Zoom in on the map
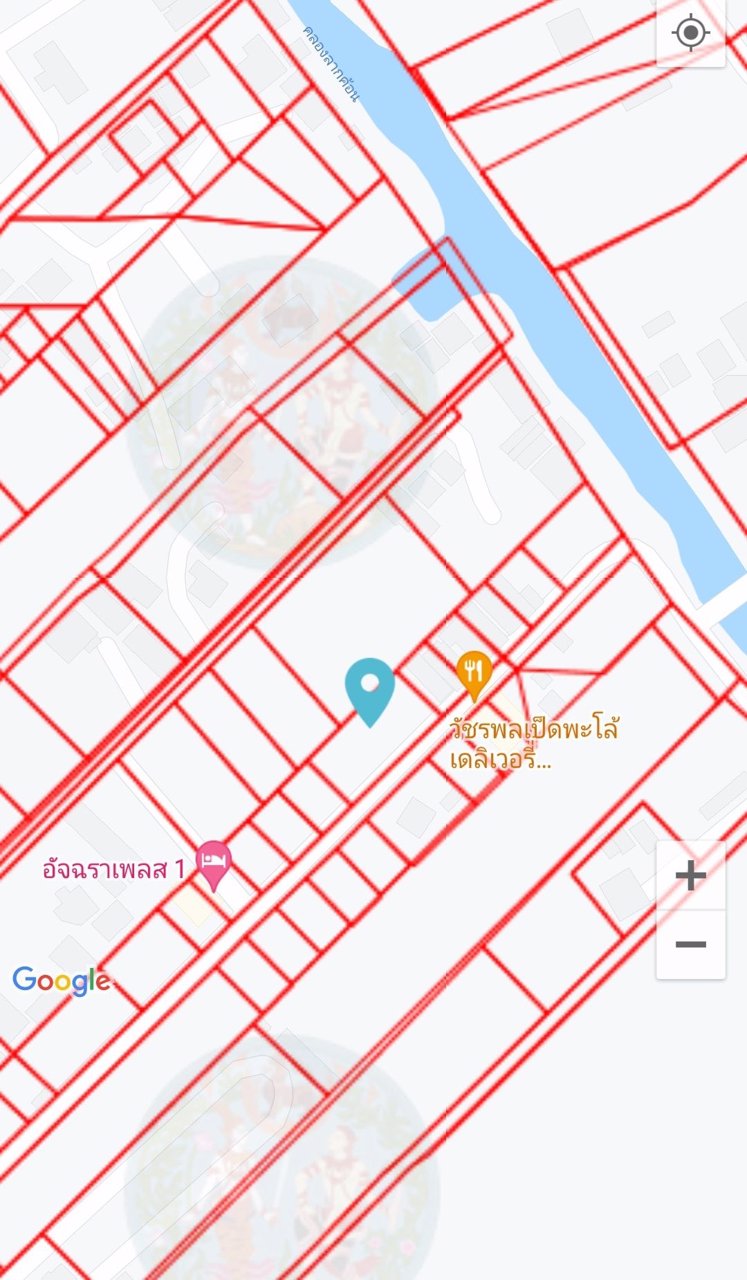 pos(691,875)
